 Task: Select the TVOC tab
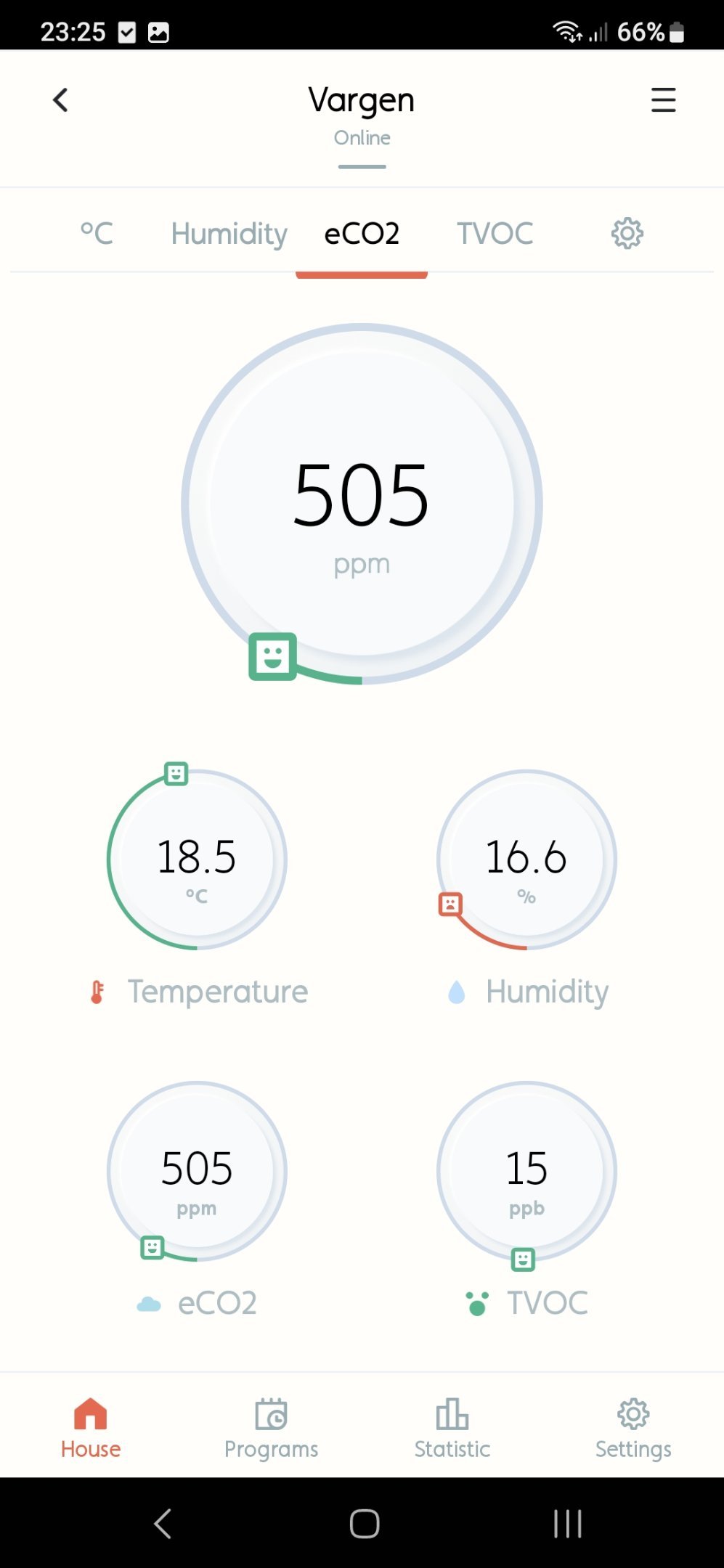click(495, 234)
